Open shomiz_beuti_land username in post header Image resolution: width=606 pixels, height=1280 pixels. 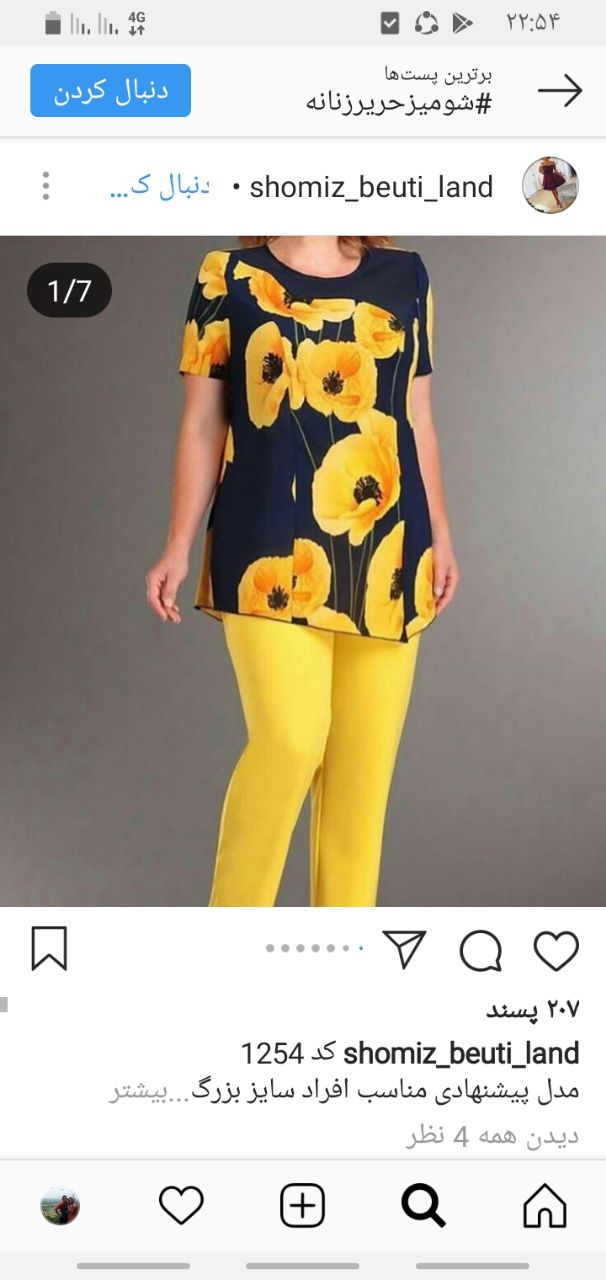371,187
